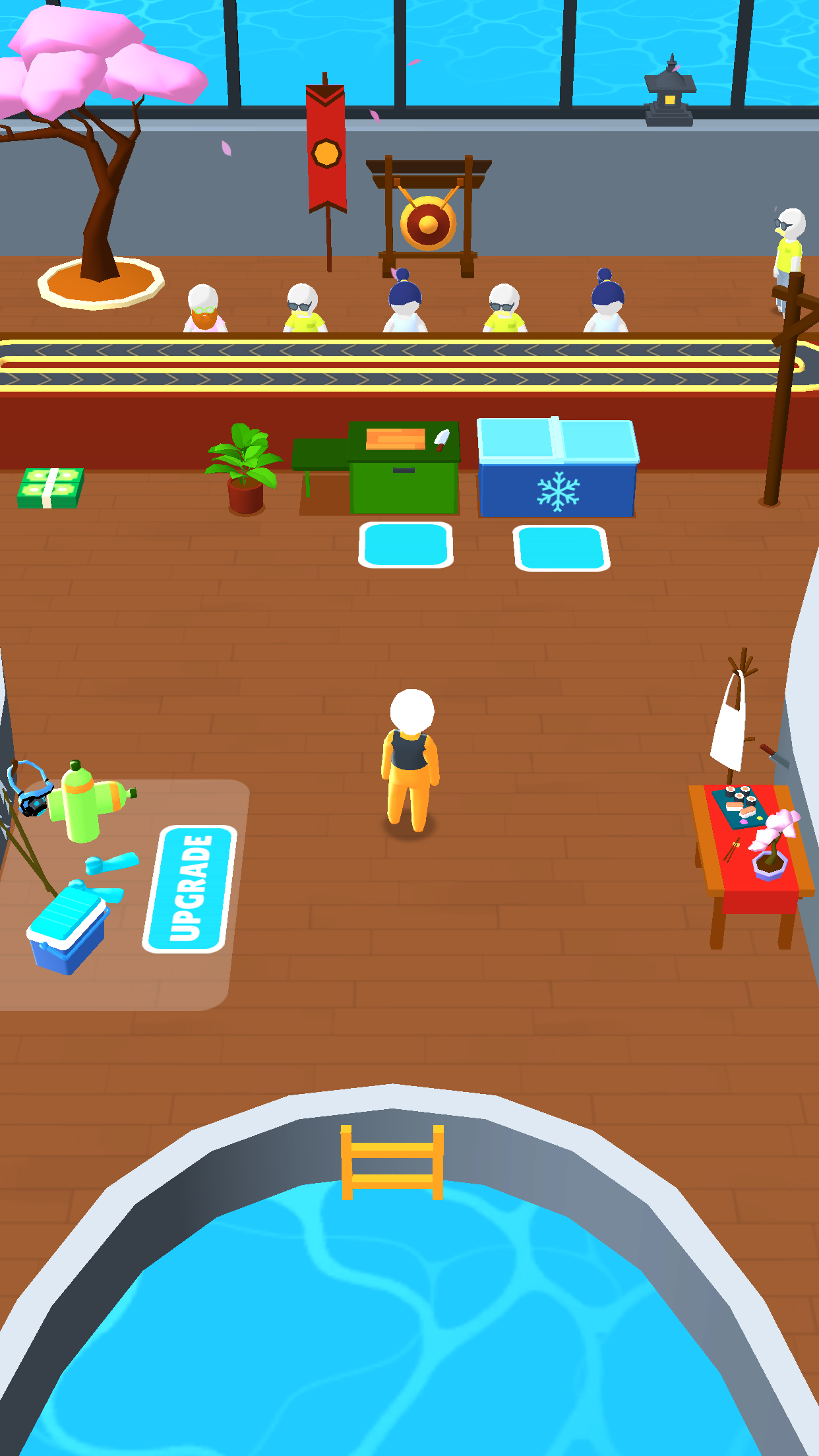Tap the cyan pad by the green cutting station
Screen dimensions: 819x1456
pyautogui.click(x=406, y=545)
